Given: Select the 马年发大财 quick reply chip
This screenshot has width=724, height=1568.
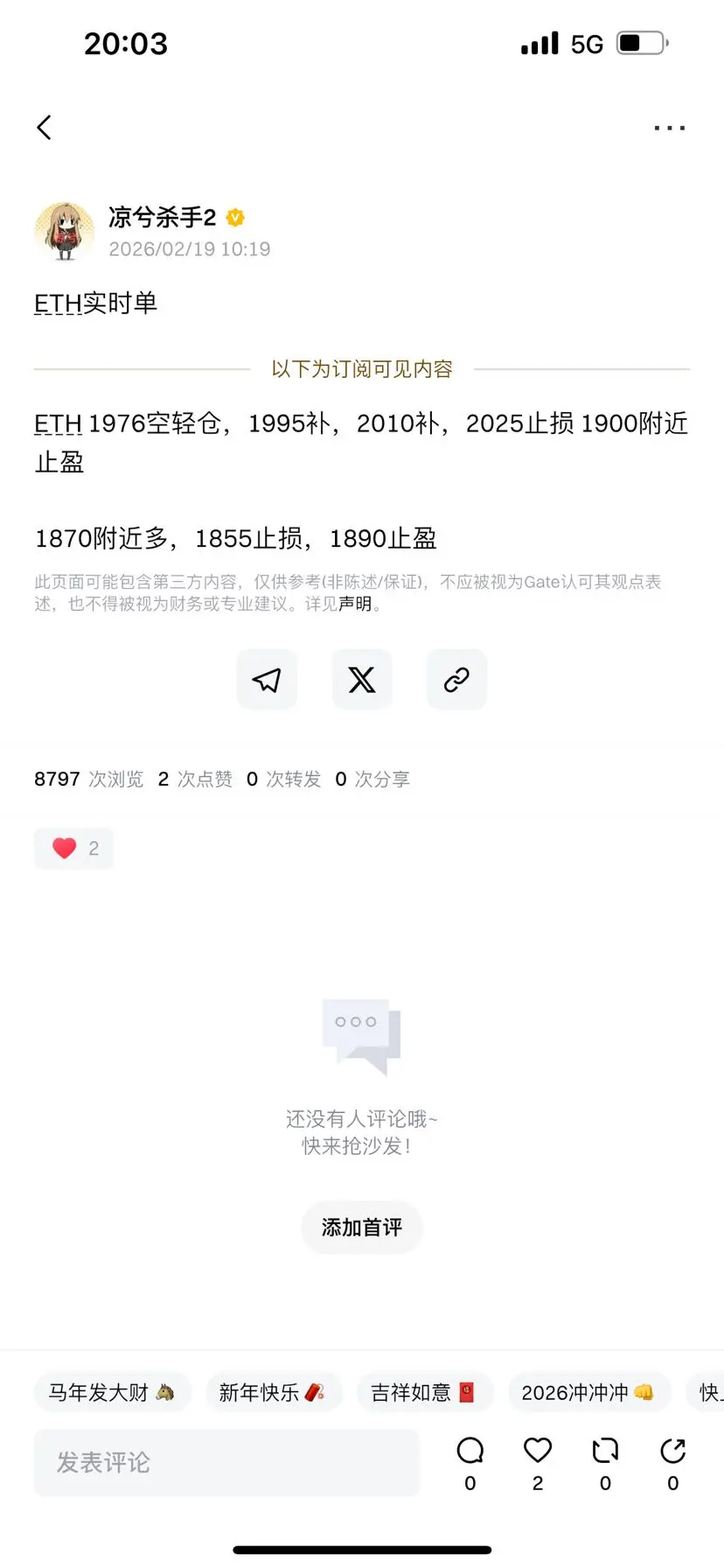Looking at the screenshot, I should [x=111, y=1392].
